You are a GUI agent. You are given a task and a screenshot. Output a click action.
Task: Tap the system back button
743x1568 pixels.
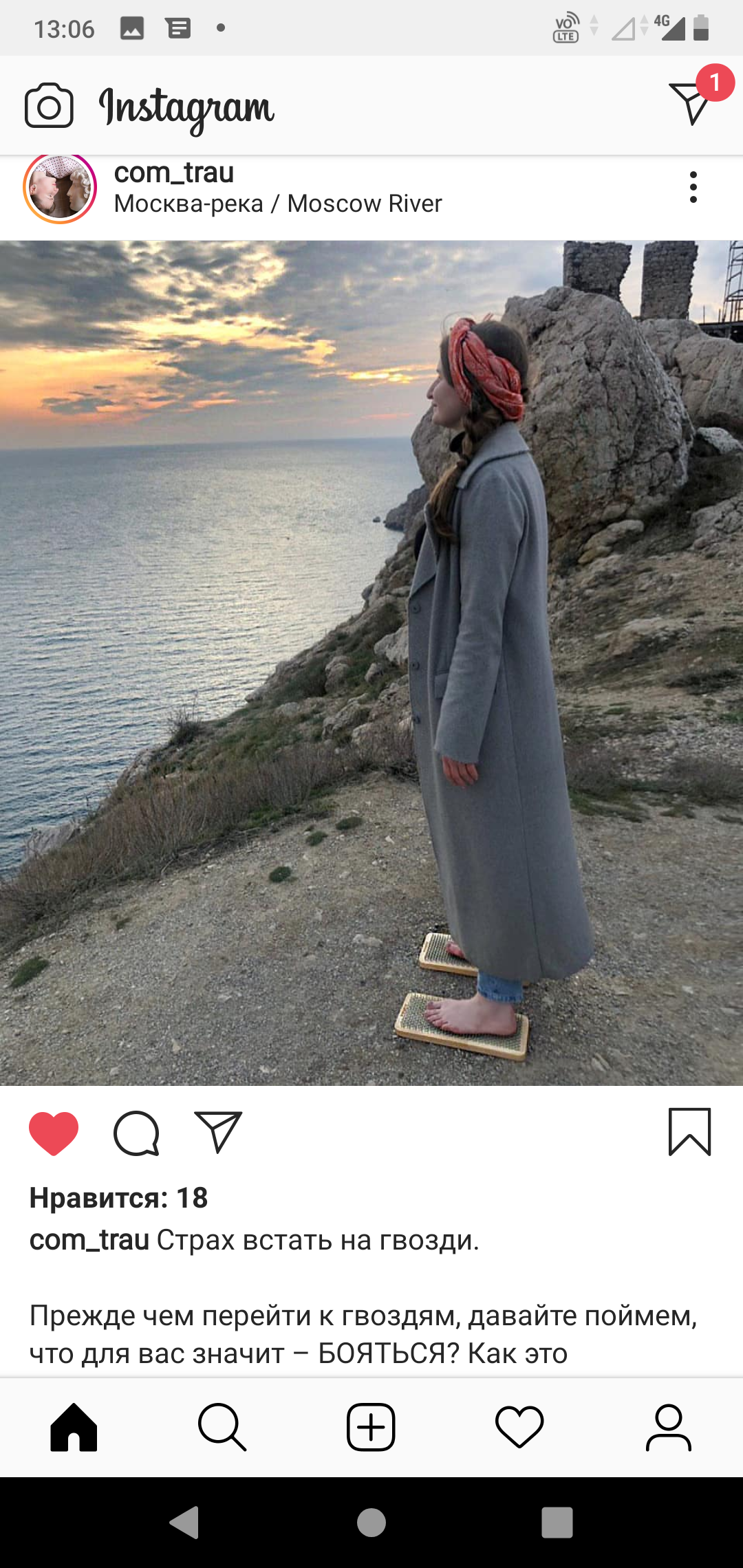tap(184, 1522)
